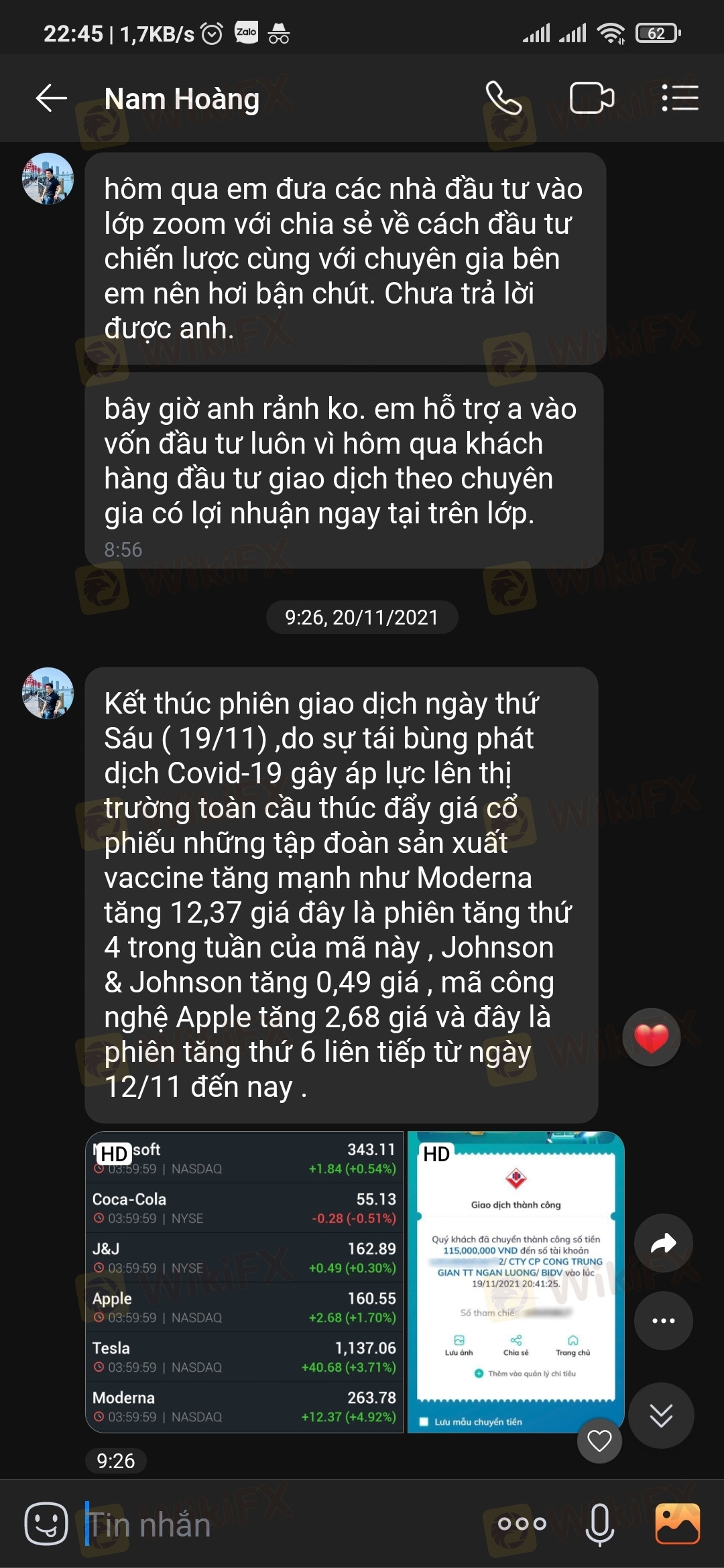
Task: Jump to the latest messages
Action: (661, 1416)
